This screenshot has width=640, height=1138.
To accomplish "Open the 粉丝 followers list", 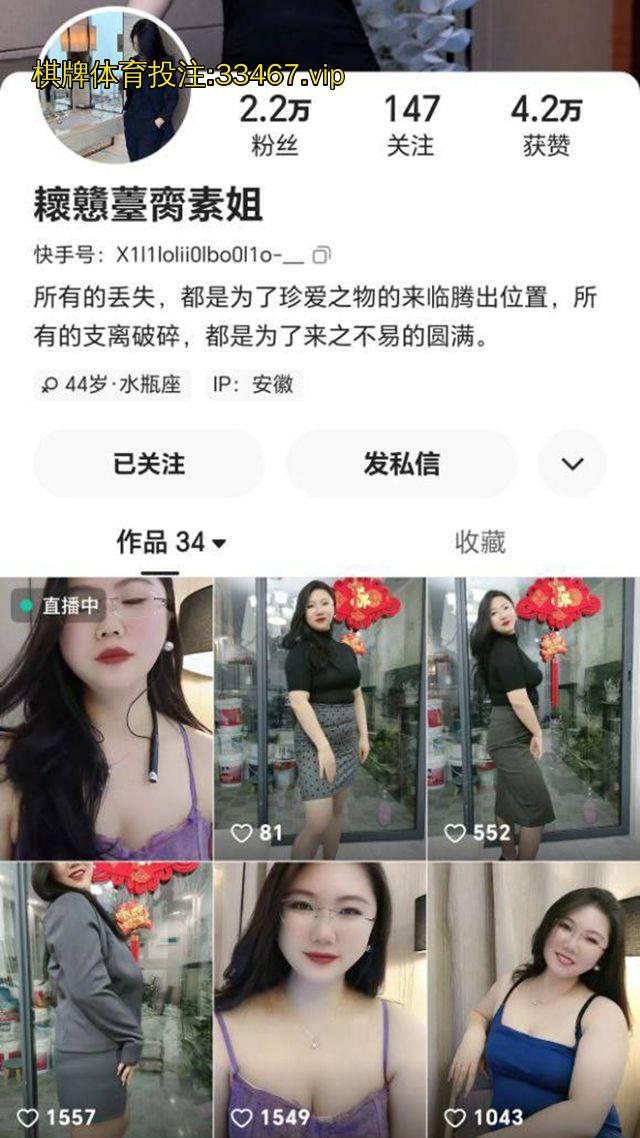I will [274, 125].
